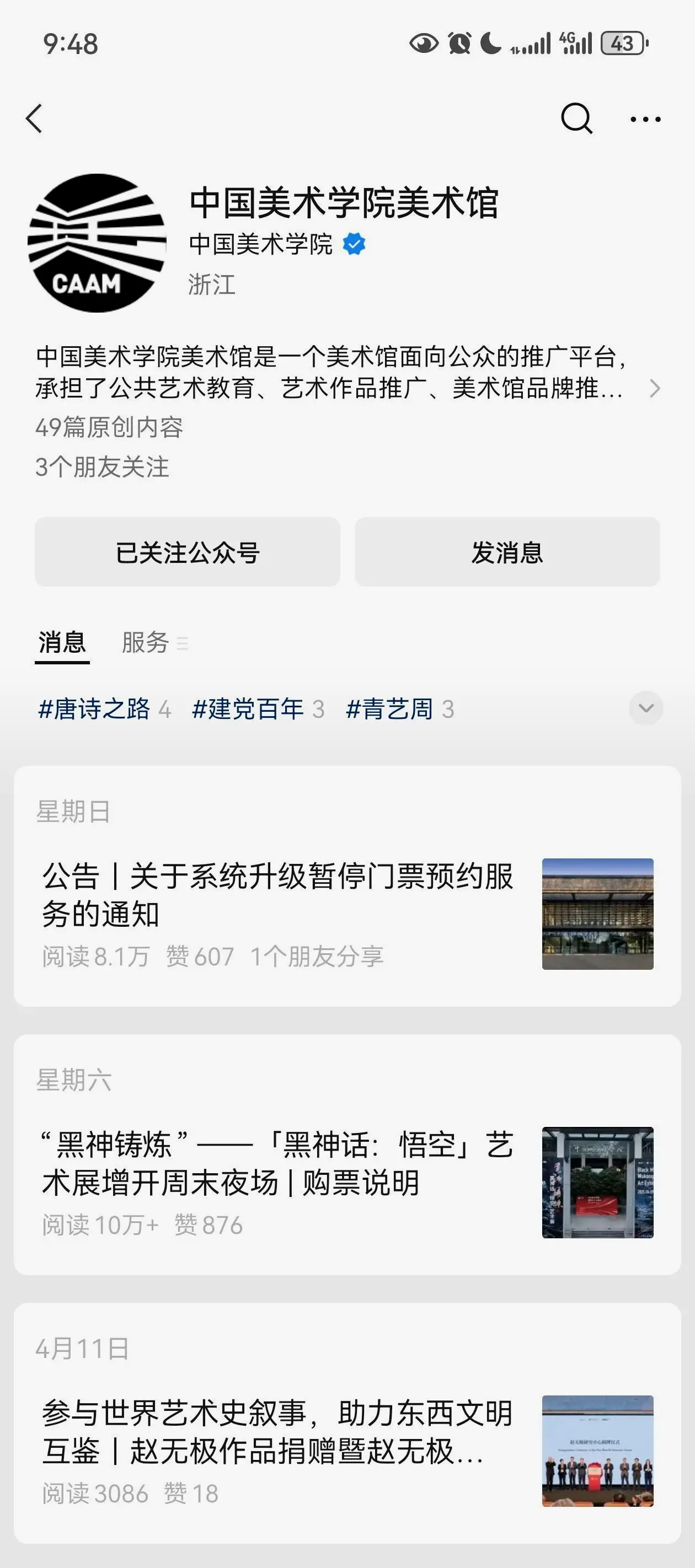The height and width of the screenshot is (1568, 695).
Task: Open the three-dot overflow menu
Action: coord(645,119)
